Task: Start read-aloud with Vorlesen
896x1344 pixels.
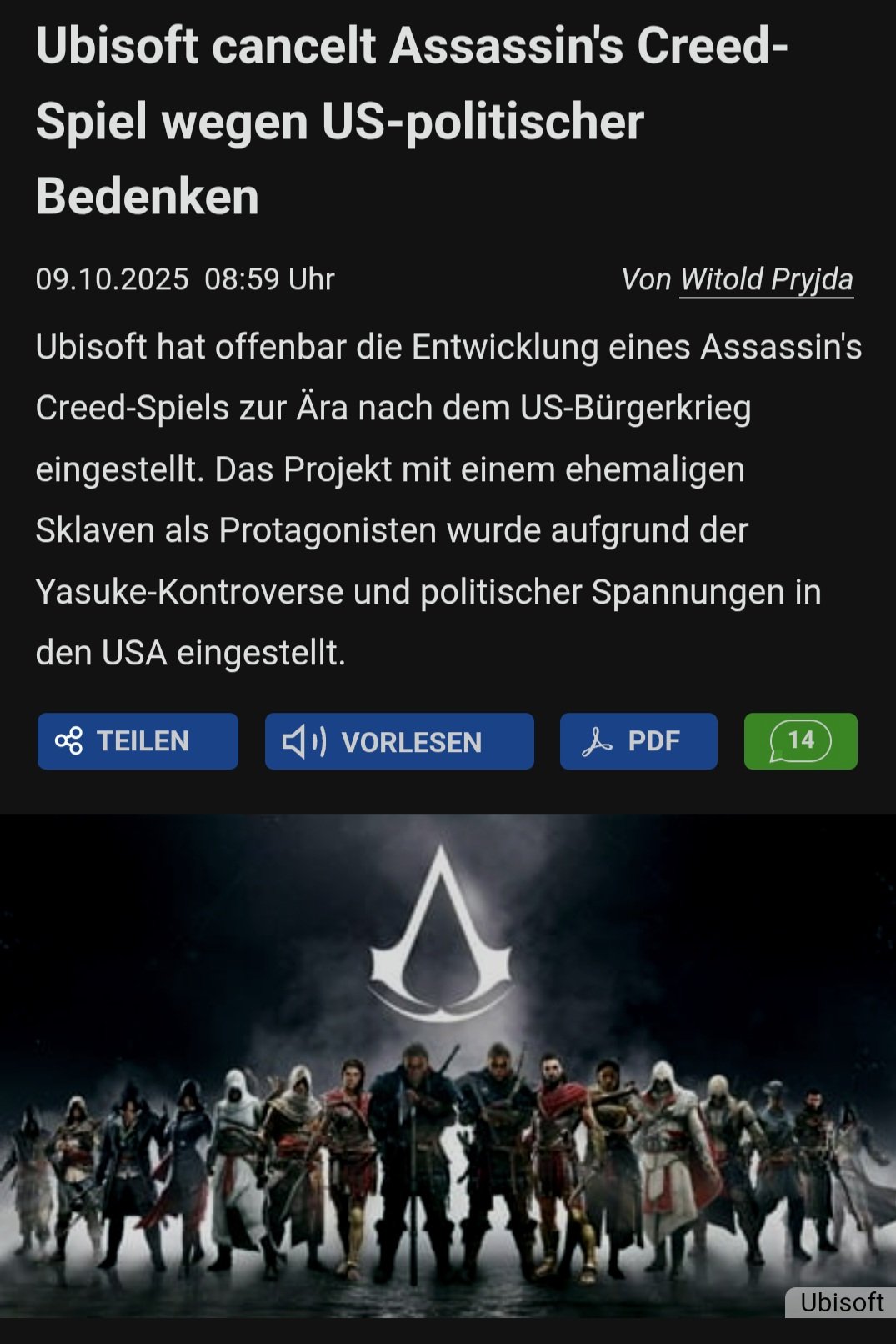Action: pos(399,741)
